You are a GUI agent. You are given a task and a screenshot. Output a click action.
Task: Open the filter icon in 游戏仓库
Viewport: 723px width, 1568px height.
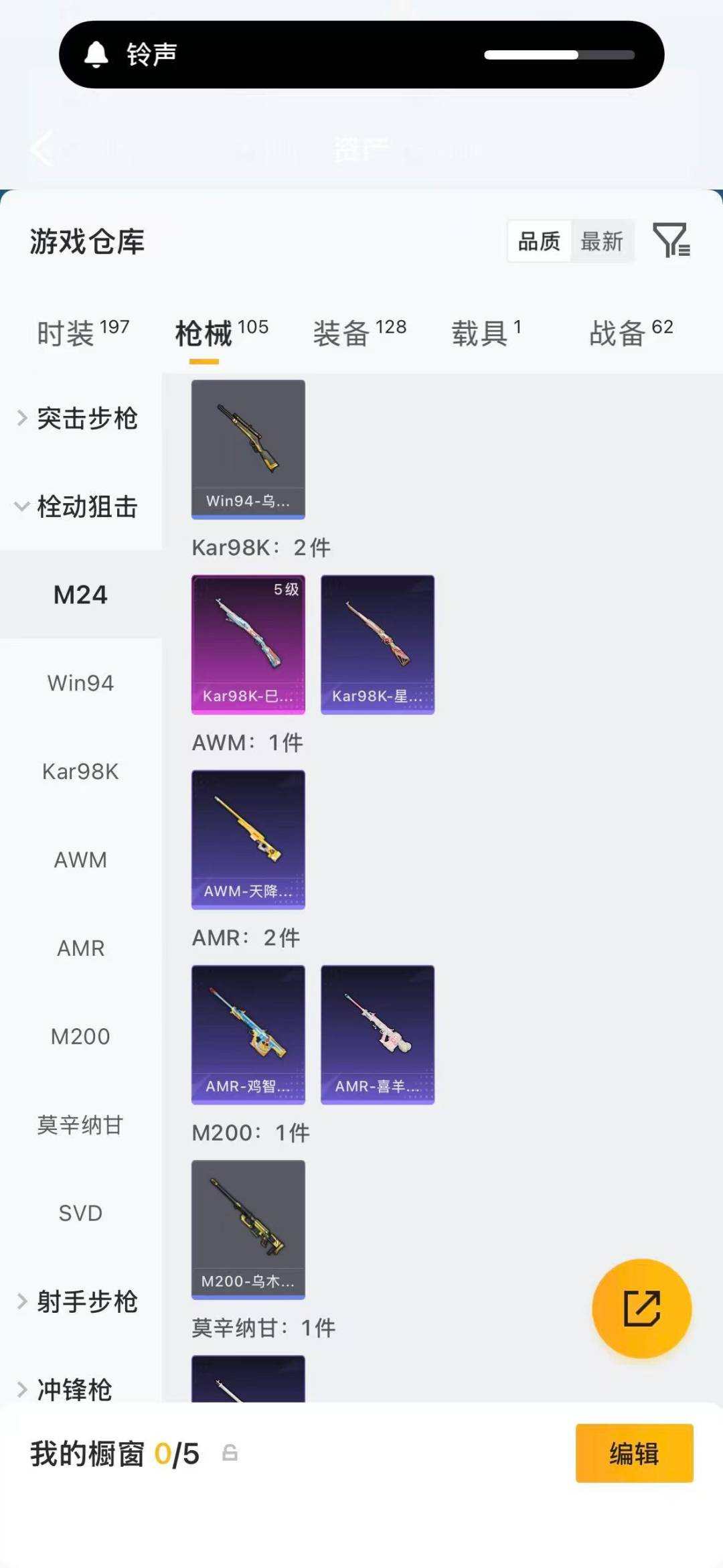pos(671,240)
